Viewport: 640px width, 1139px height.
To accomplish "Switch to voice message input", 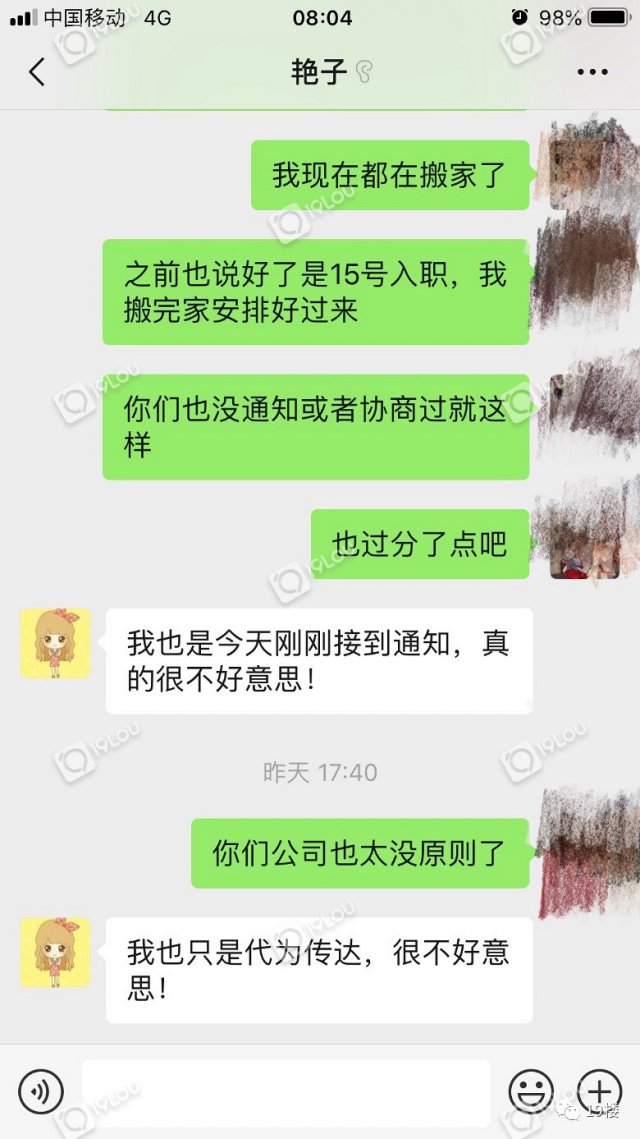I will coord(40,1090).
